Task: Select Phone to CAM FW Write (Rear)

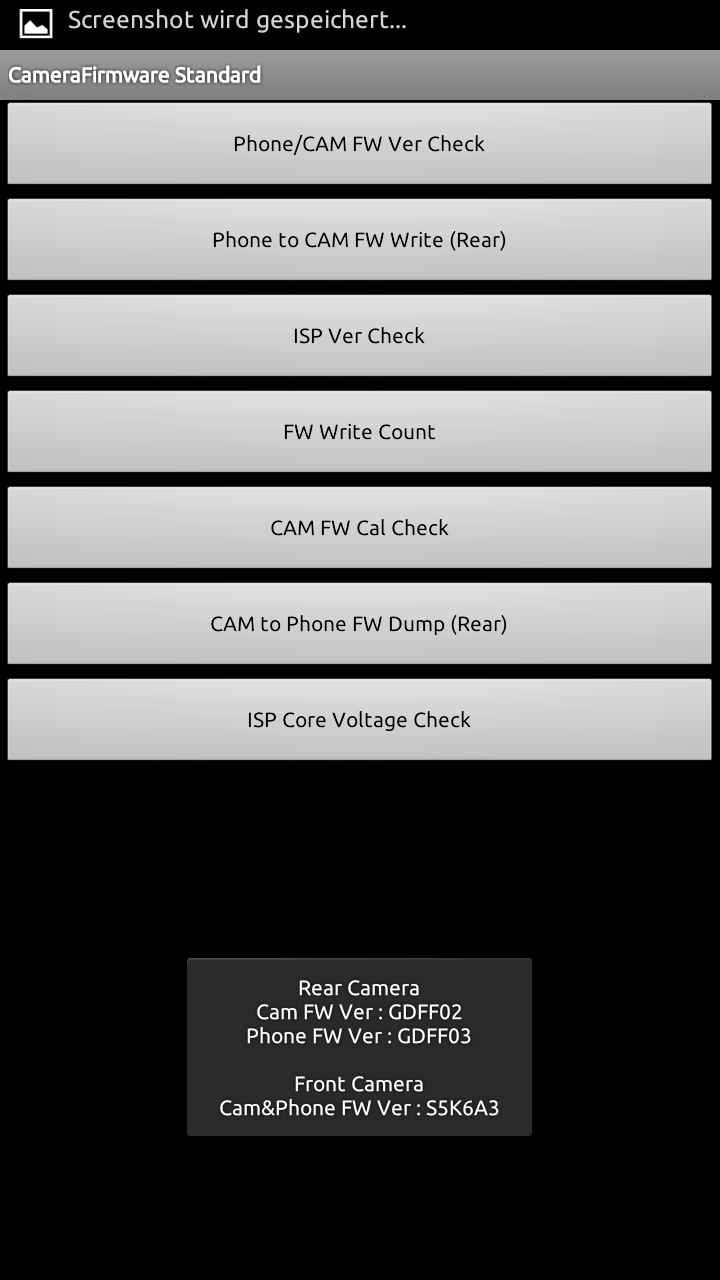Action: 359,239
